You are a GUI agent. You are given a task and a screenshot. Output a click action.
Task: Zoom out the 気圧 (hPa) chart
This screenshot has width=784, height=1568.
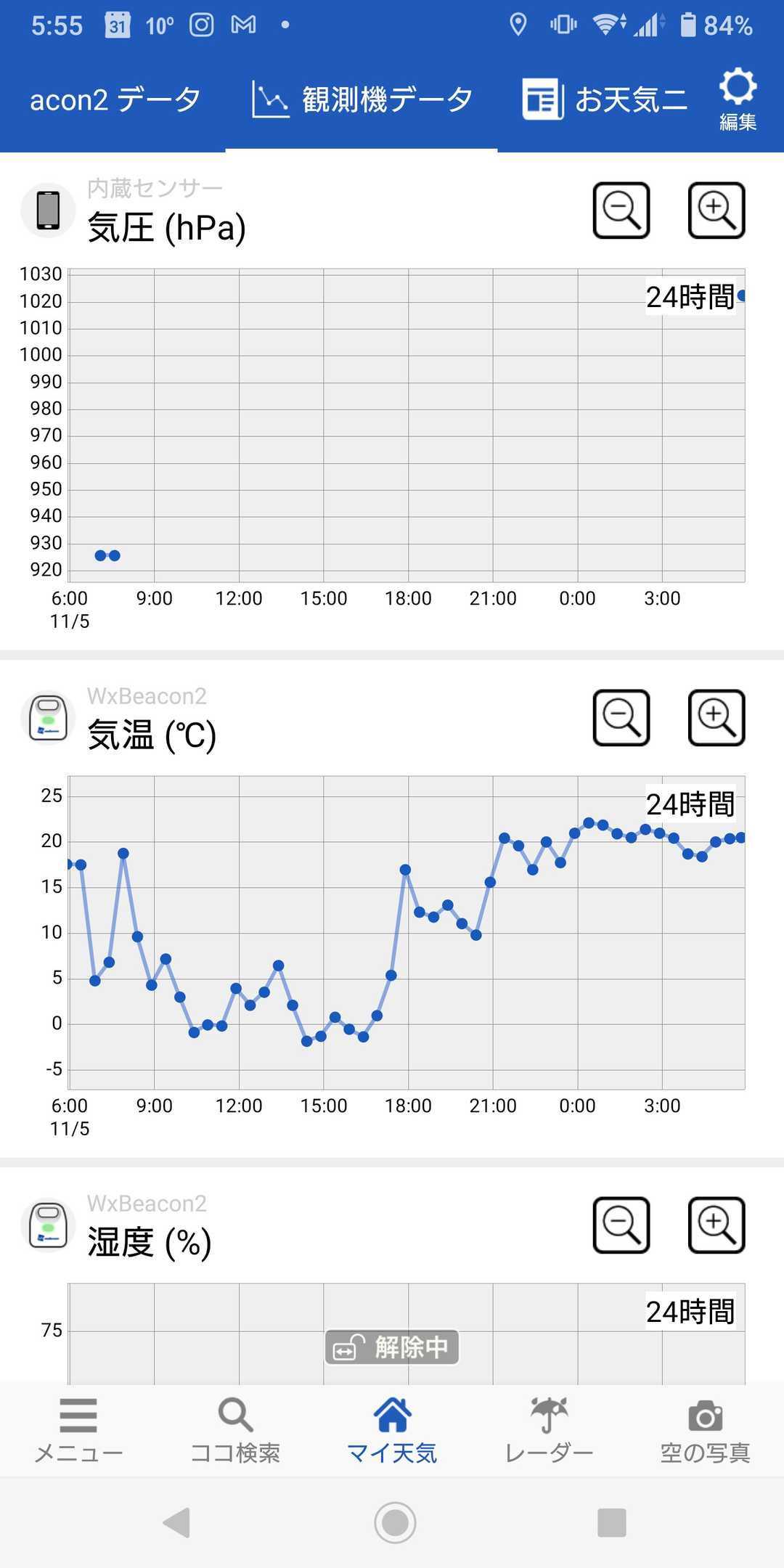pos(621,211)
